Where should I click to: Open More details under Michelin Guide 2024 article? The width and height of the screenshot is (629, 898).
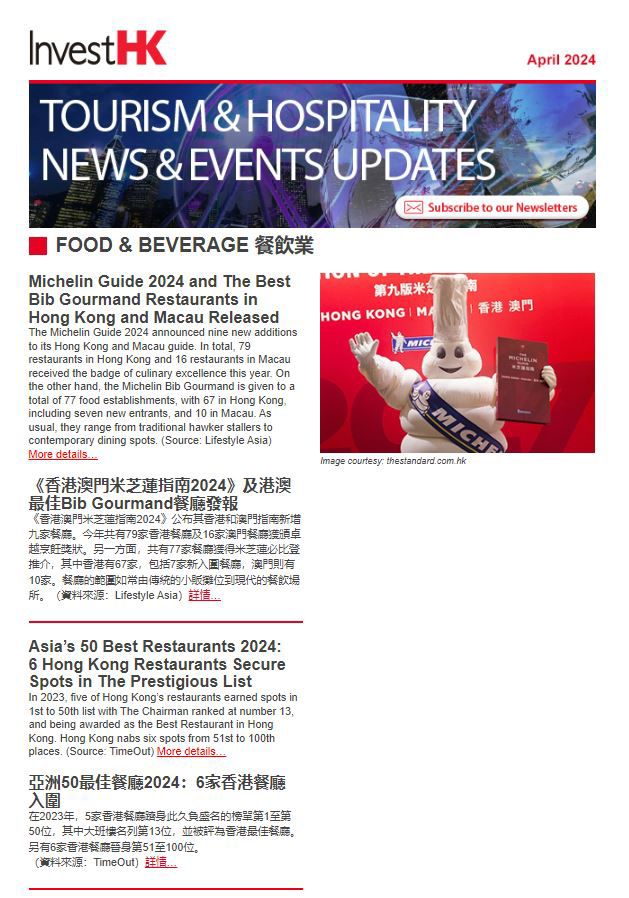tap(62, 454)
